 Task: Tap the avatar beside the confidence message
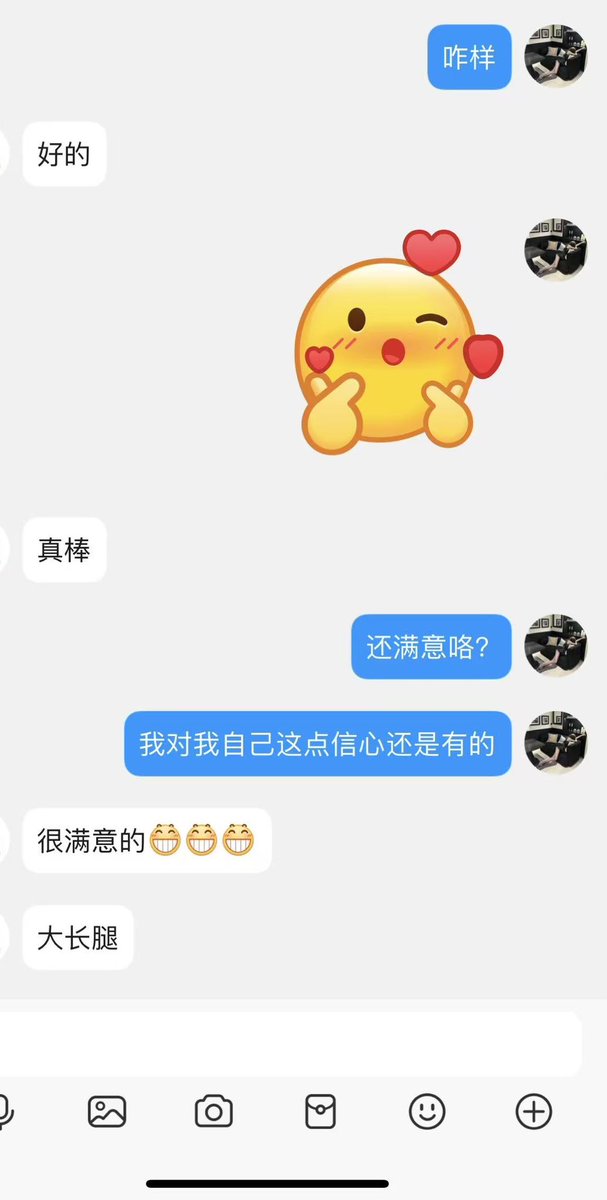click(556, 743)
